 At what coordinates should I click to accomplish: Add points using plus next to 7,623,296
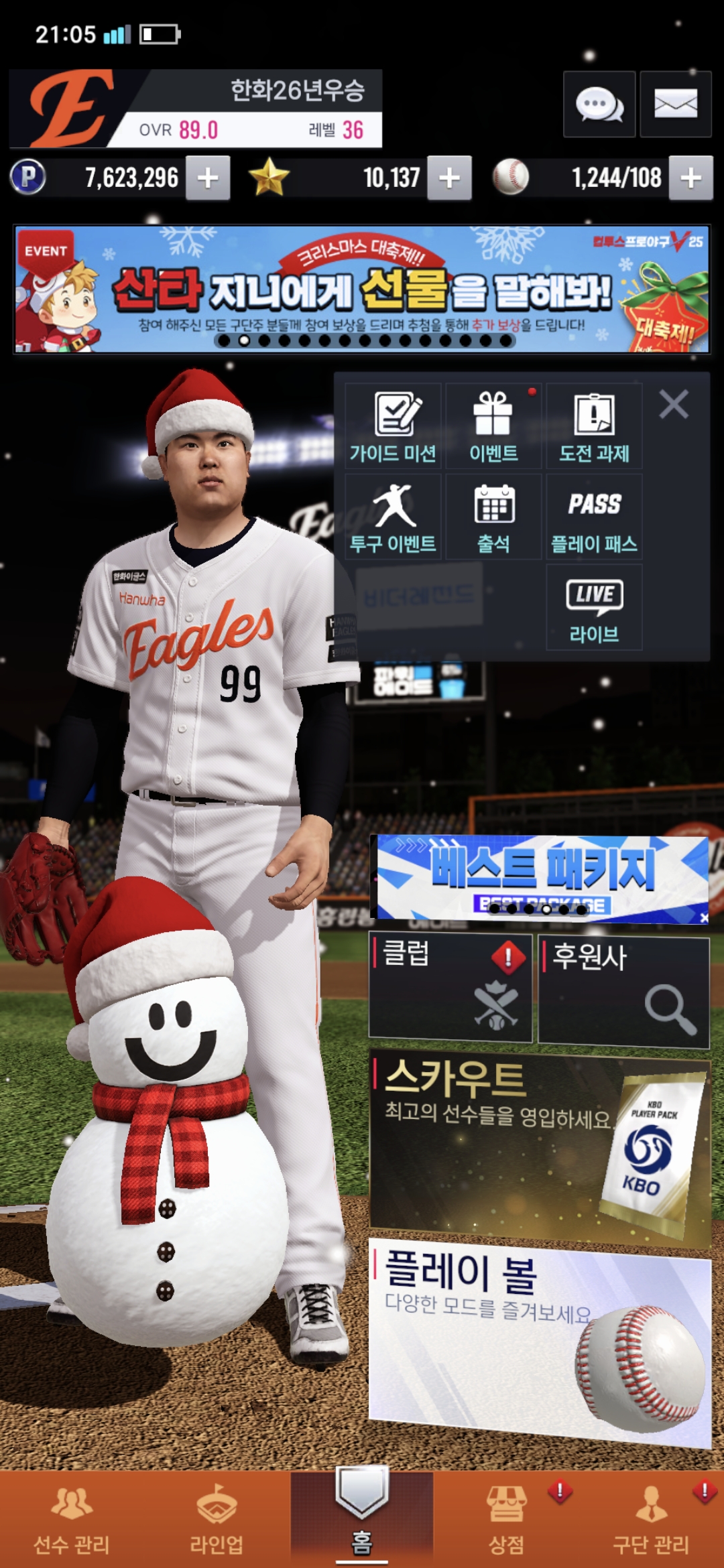(208, 178)
